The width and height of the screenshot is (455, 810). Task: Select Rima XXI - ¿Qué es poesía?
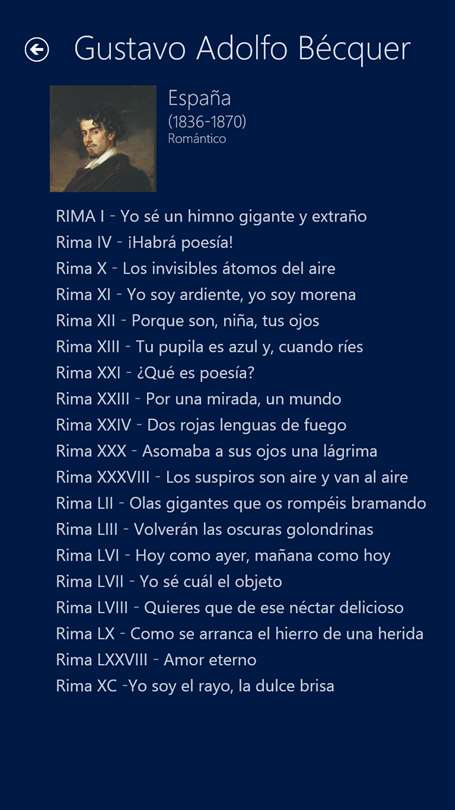tap(155, 373)
